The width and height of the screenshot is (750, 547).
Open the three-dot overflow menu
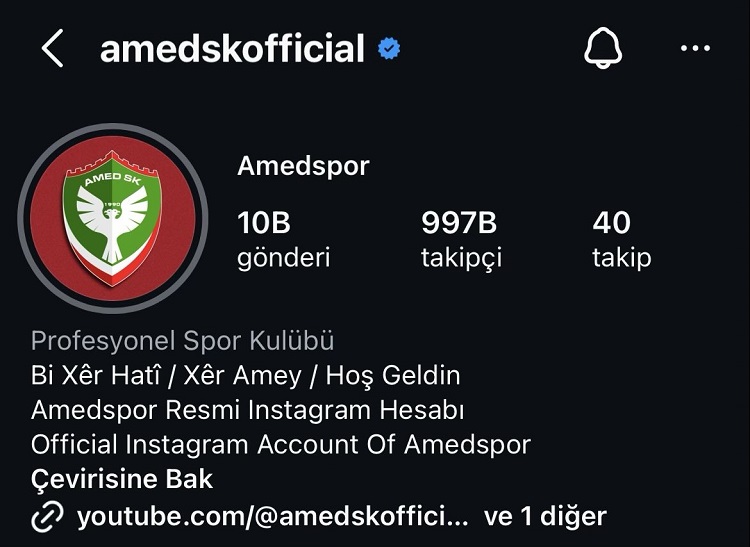(694, 48)
